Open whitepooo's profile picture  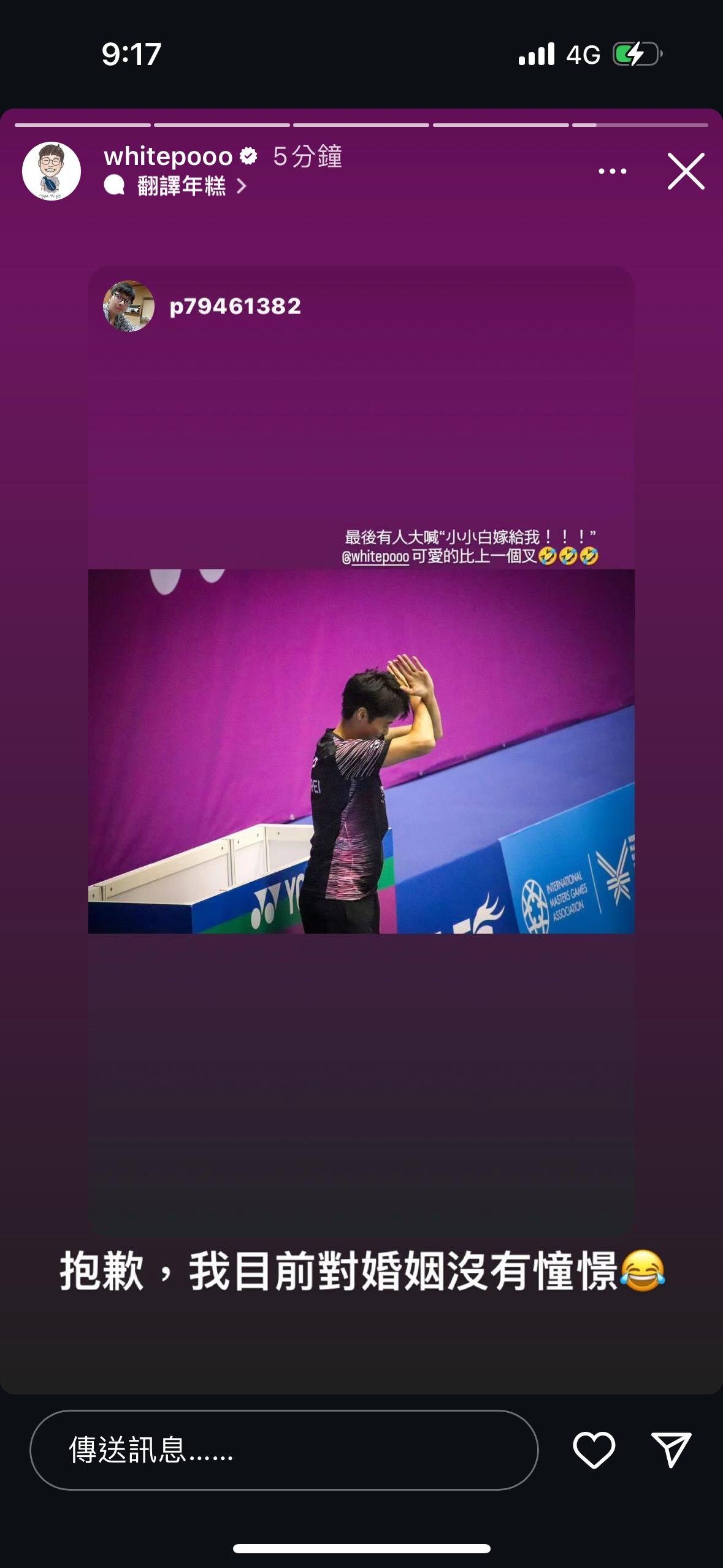(52, 171)
